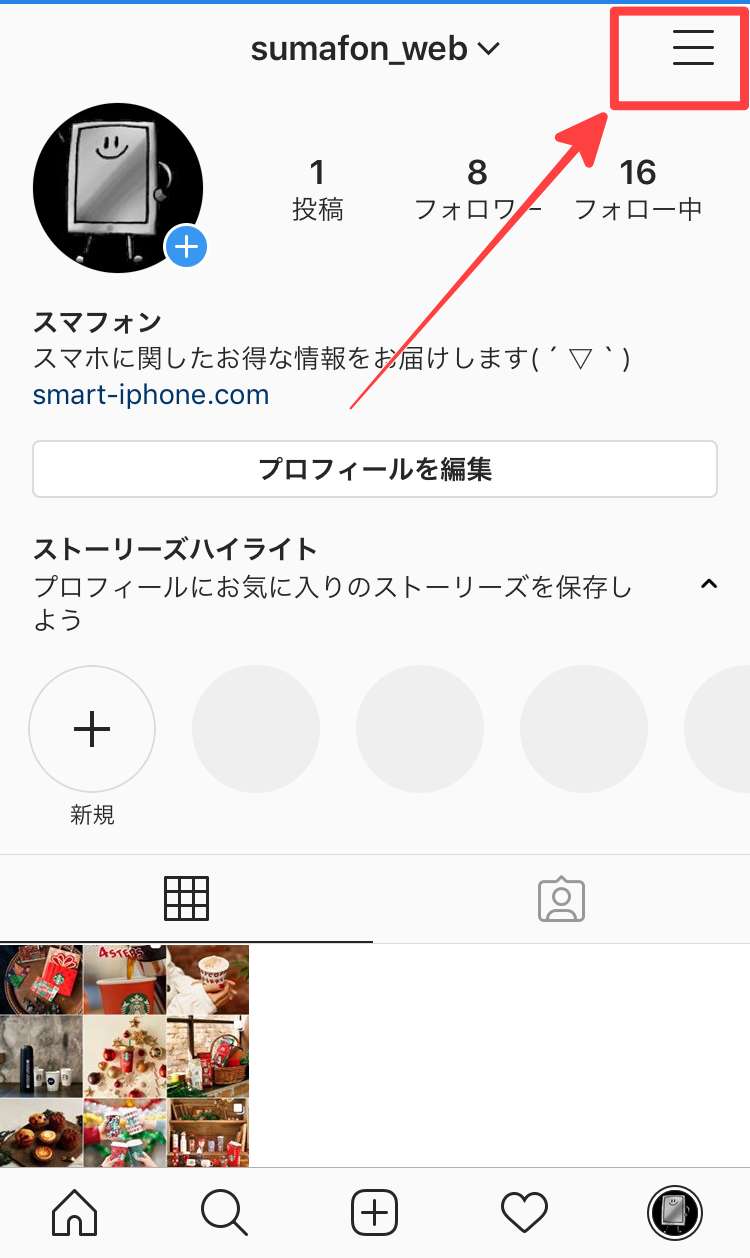Screen dimensions: 750x1258
Task: Open the smart-iphone.com link
Action: point(151,394)
